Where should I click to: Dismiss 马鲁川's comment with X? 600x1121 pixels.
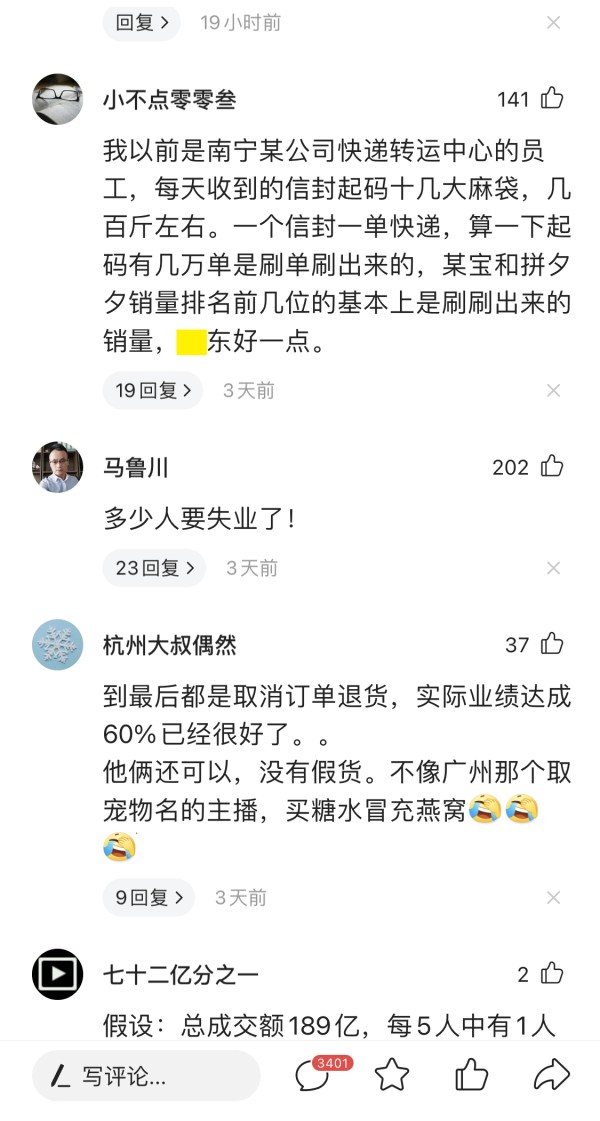coord(553,568)
